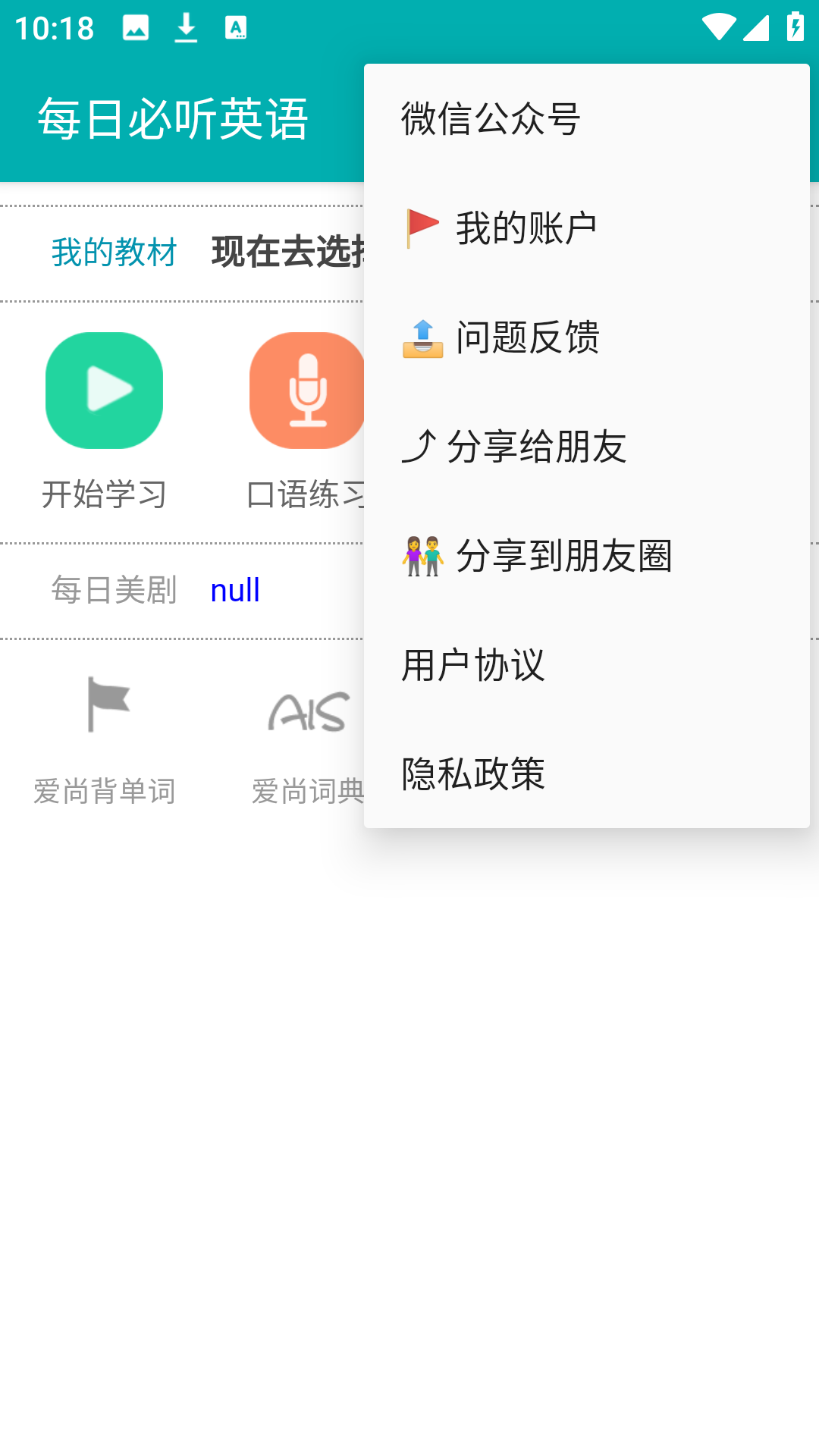Open 隐私政策 from the menu
This screenshot has height=1456, width=819.
pyautogui.click(x=473, y=774)
